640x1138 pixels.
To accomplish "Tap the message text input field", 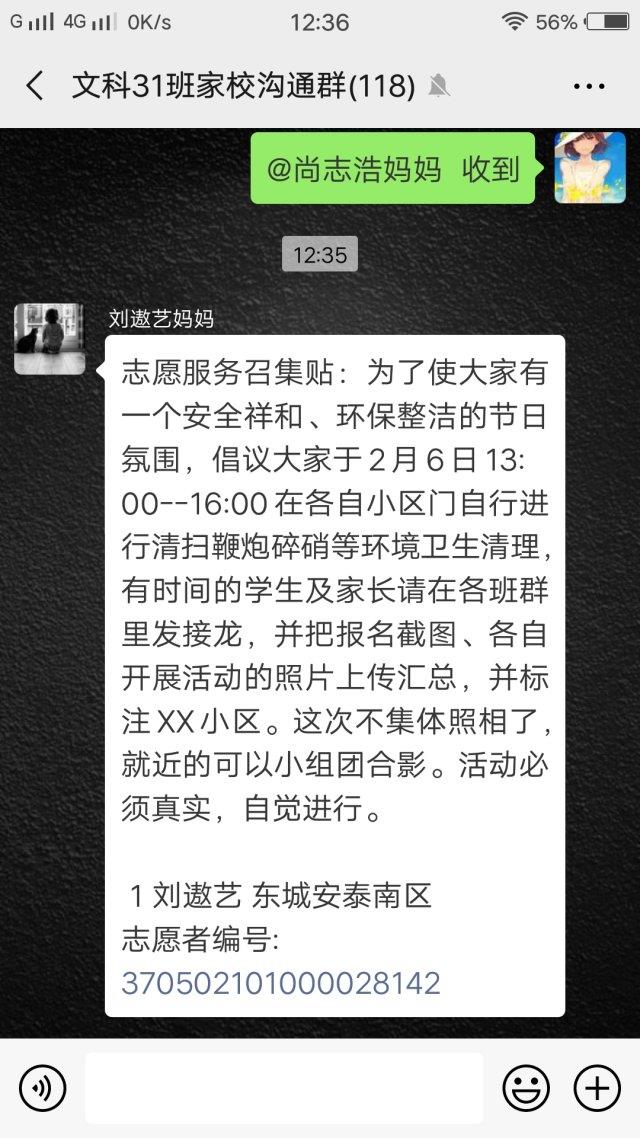I will [284, 1088].
